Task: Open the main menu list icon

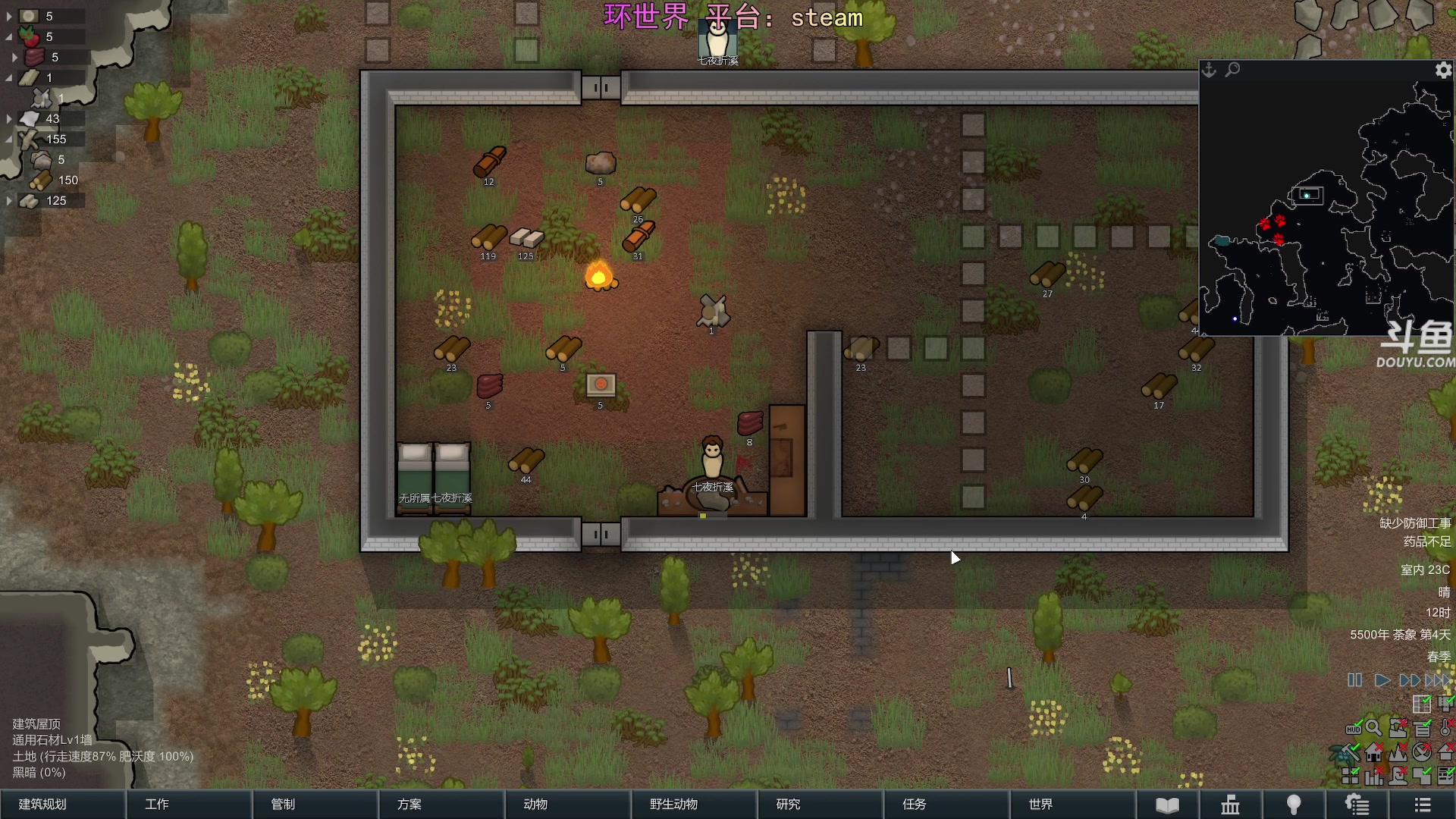Action: coord(1423,805)
